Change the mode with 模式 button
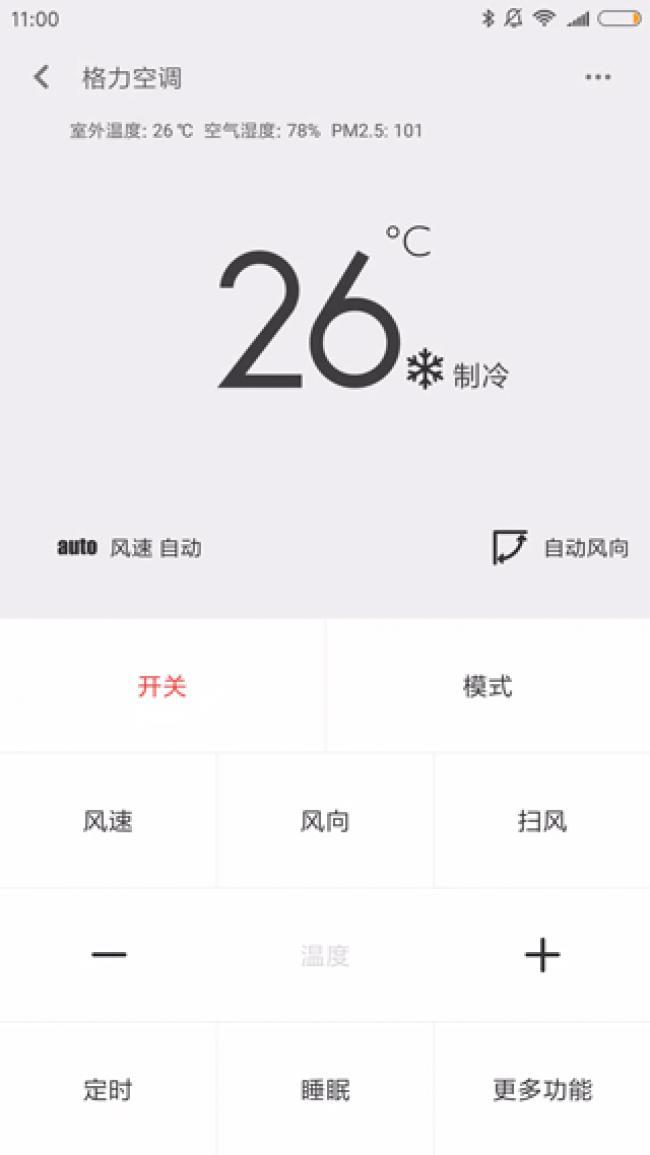Image resolution: width=650 pixels, height=1155 pixels. point(488,686)
